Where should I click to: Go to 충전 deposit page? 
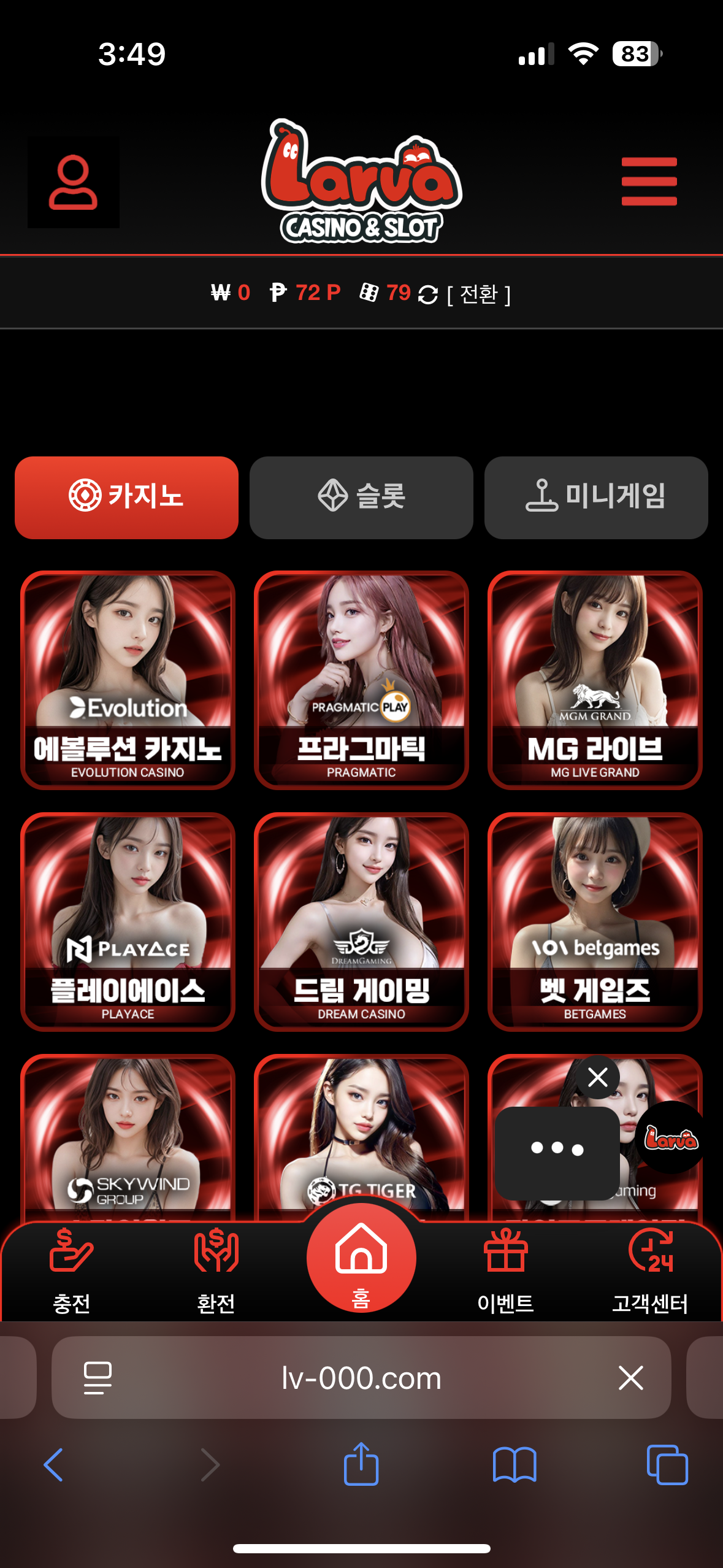click(72, 1270)
